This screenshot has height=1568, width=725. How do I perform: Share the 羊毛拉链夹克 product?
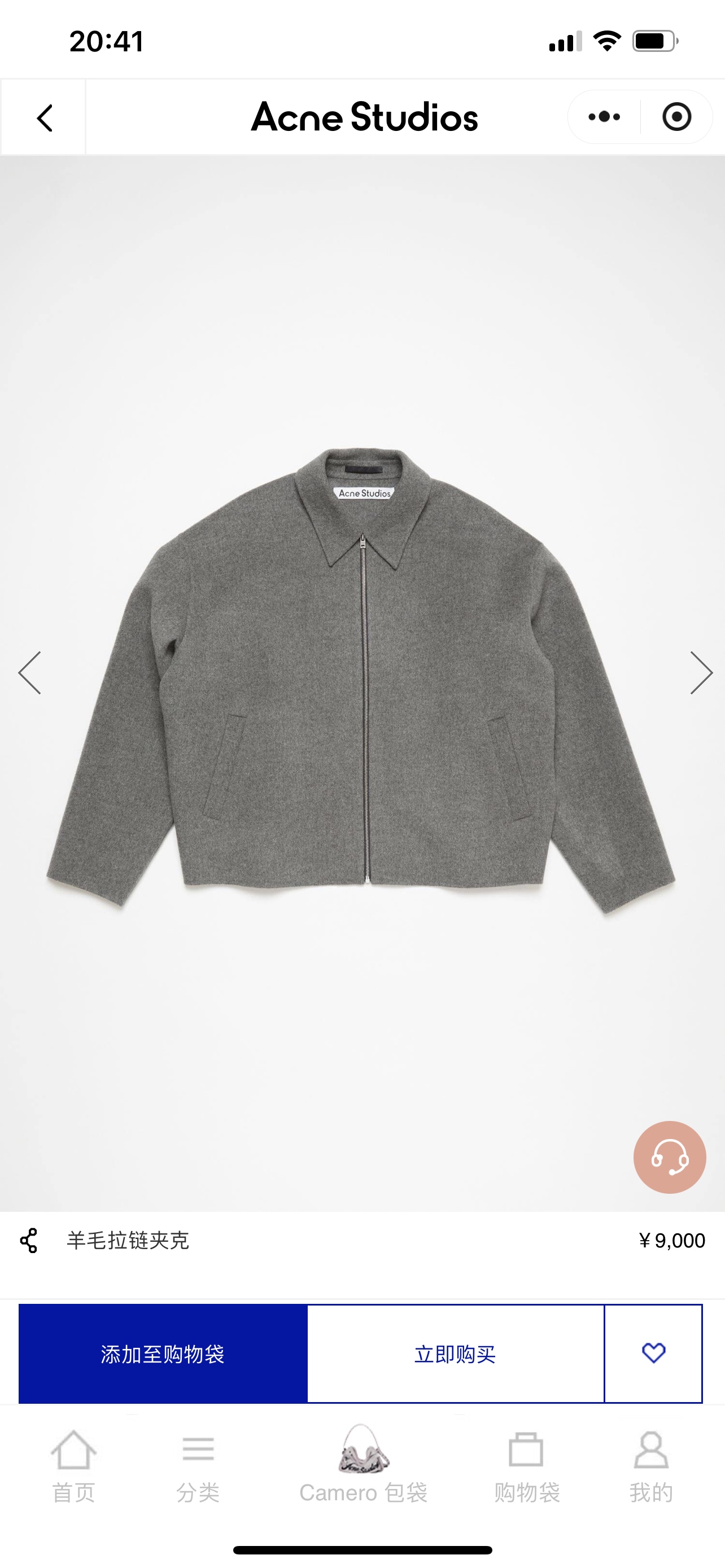tap(29, 1241)
